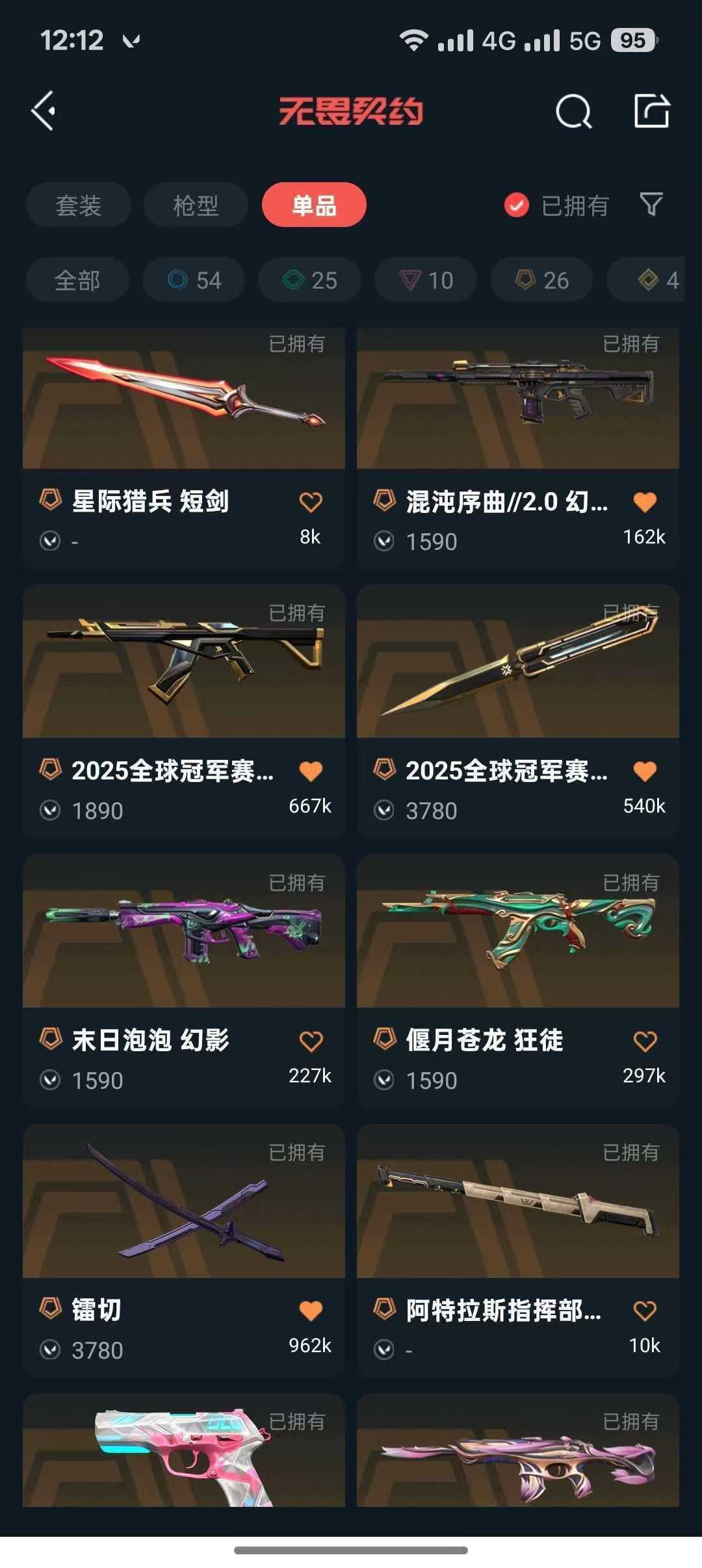The height and width of the screenshot is (1568, 702).
Task: Like the 偃月苍龙 狂徒 skin
Action: [645, 1041]
